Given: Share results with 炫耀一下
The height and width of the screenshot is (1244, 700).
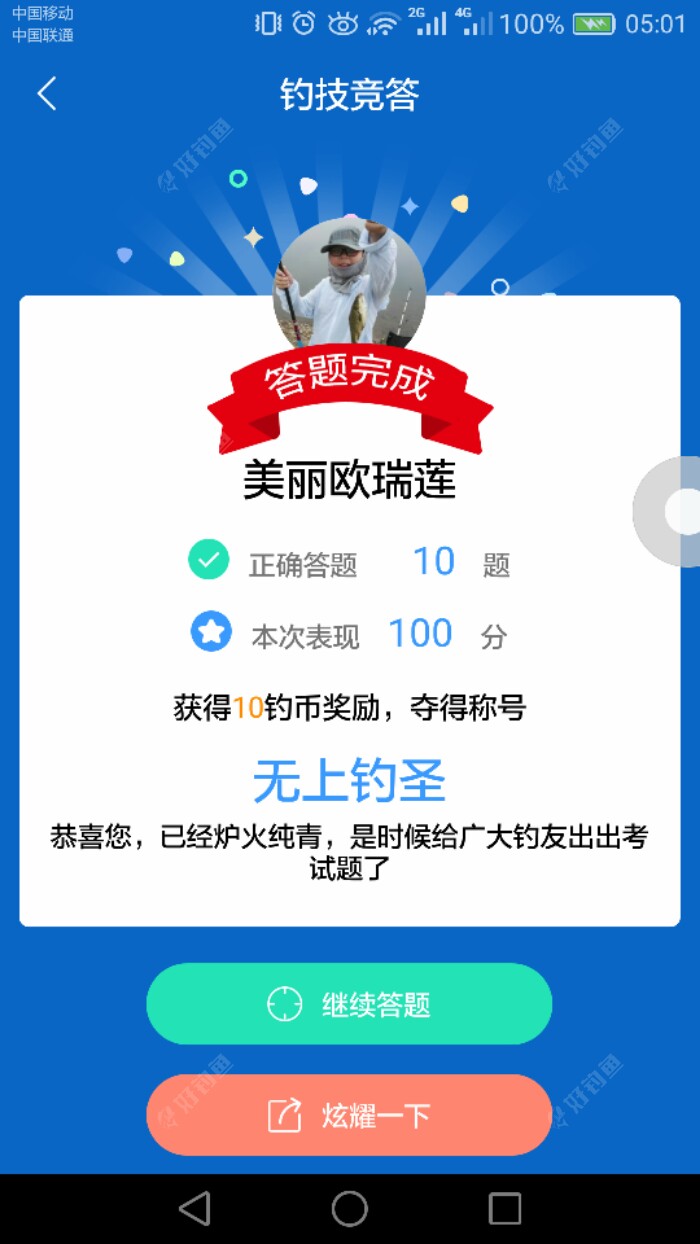Looking at the screenshot, I should click(x=349, y=1115).
